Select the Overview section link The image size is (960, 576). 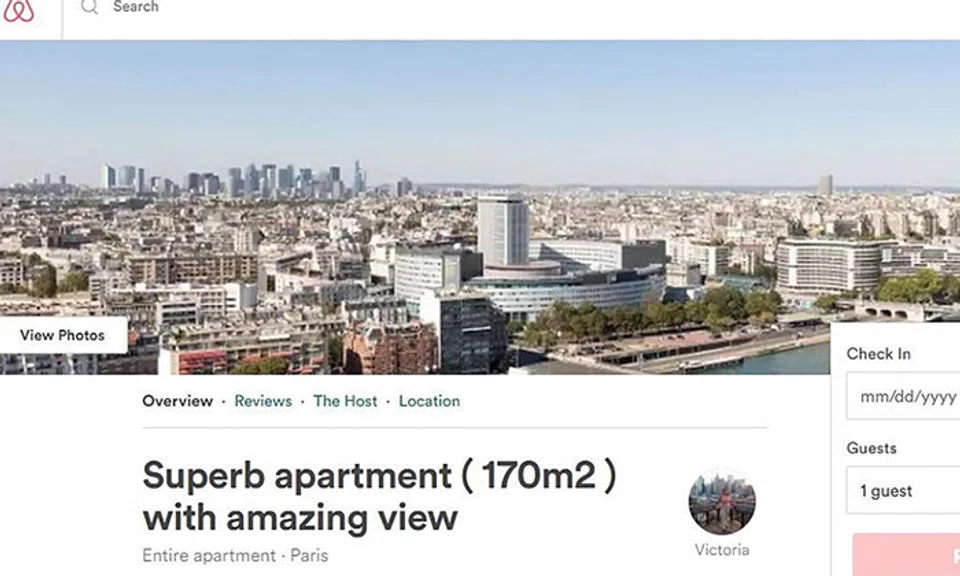coord(177,401)
